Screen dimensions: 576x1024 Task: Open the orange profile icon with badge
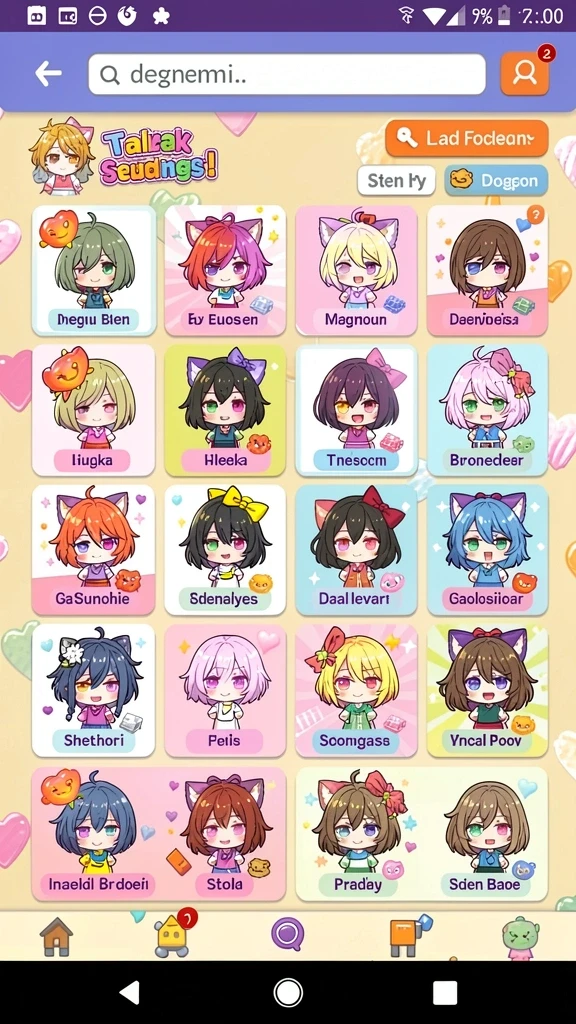(x=524, y=74)
